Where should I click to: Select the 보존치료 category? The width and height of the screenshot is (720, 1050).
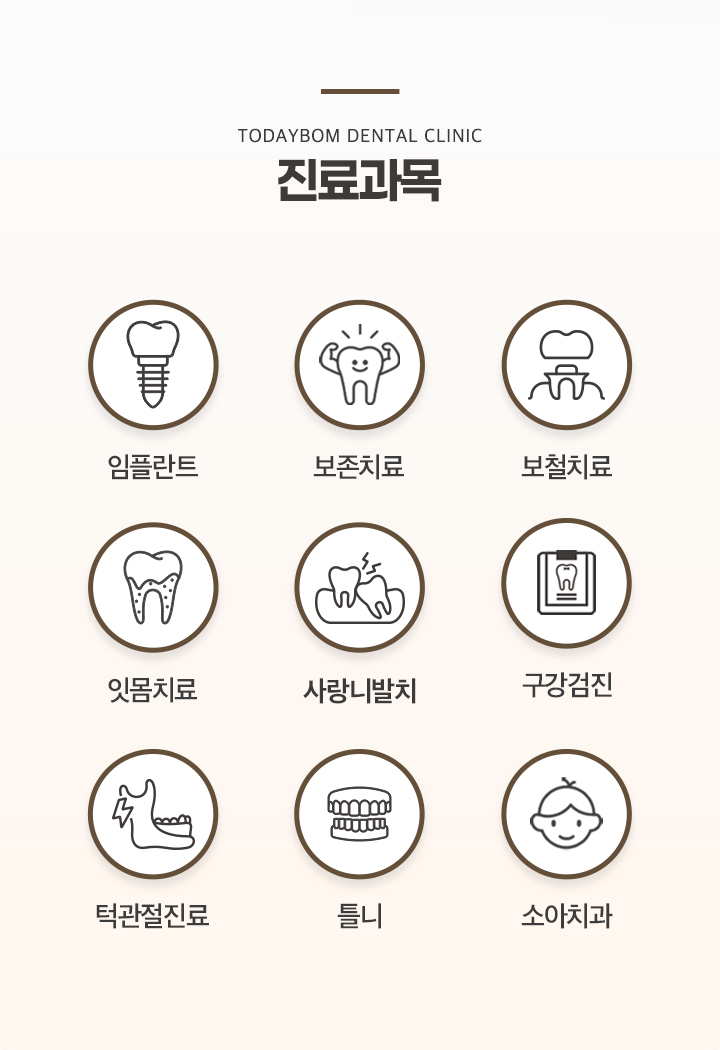pos(359,365)
